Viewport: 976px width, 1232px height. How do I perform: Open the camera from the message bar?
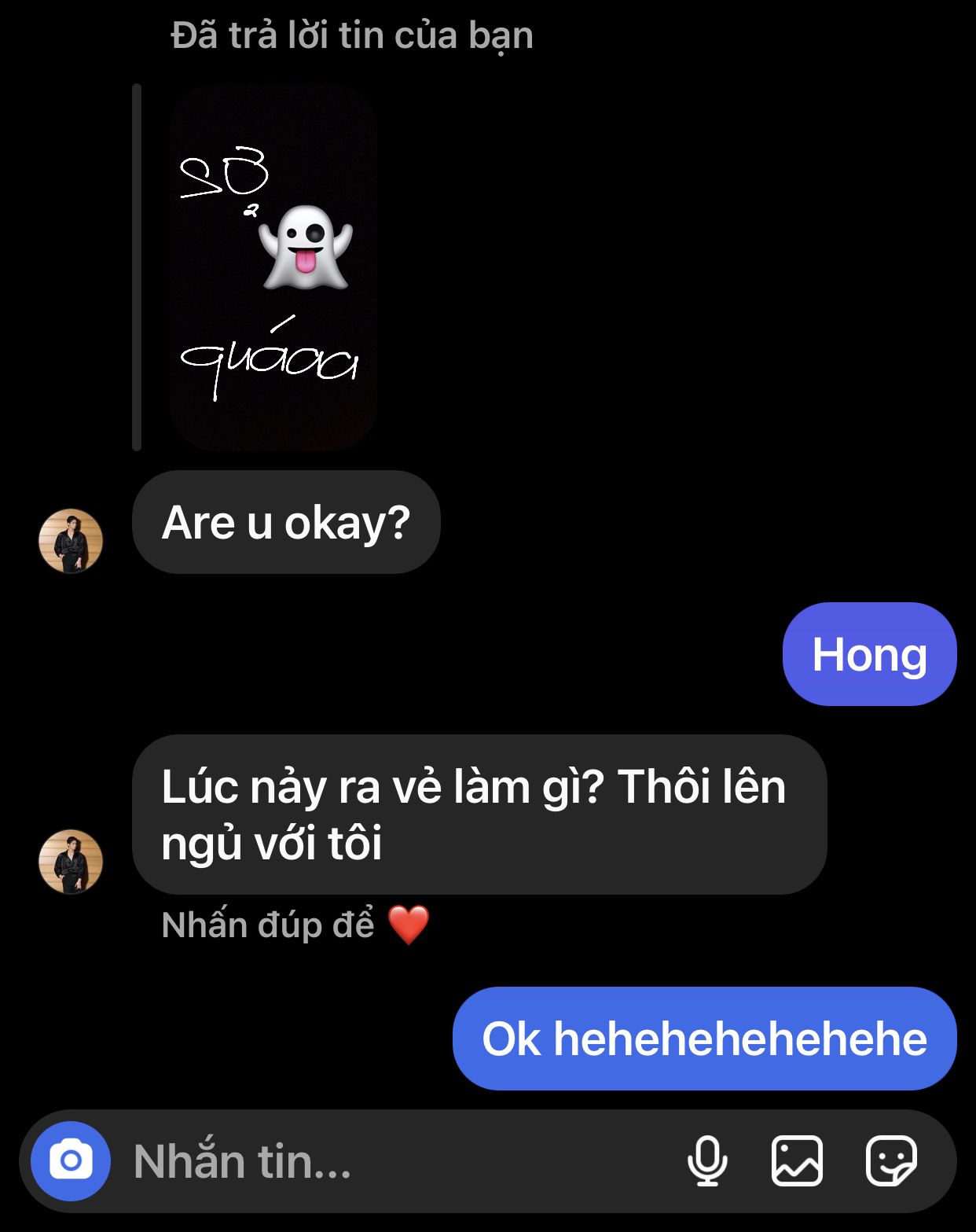tap(71, 1160)
